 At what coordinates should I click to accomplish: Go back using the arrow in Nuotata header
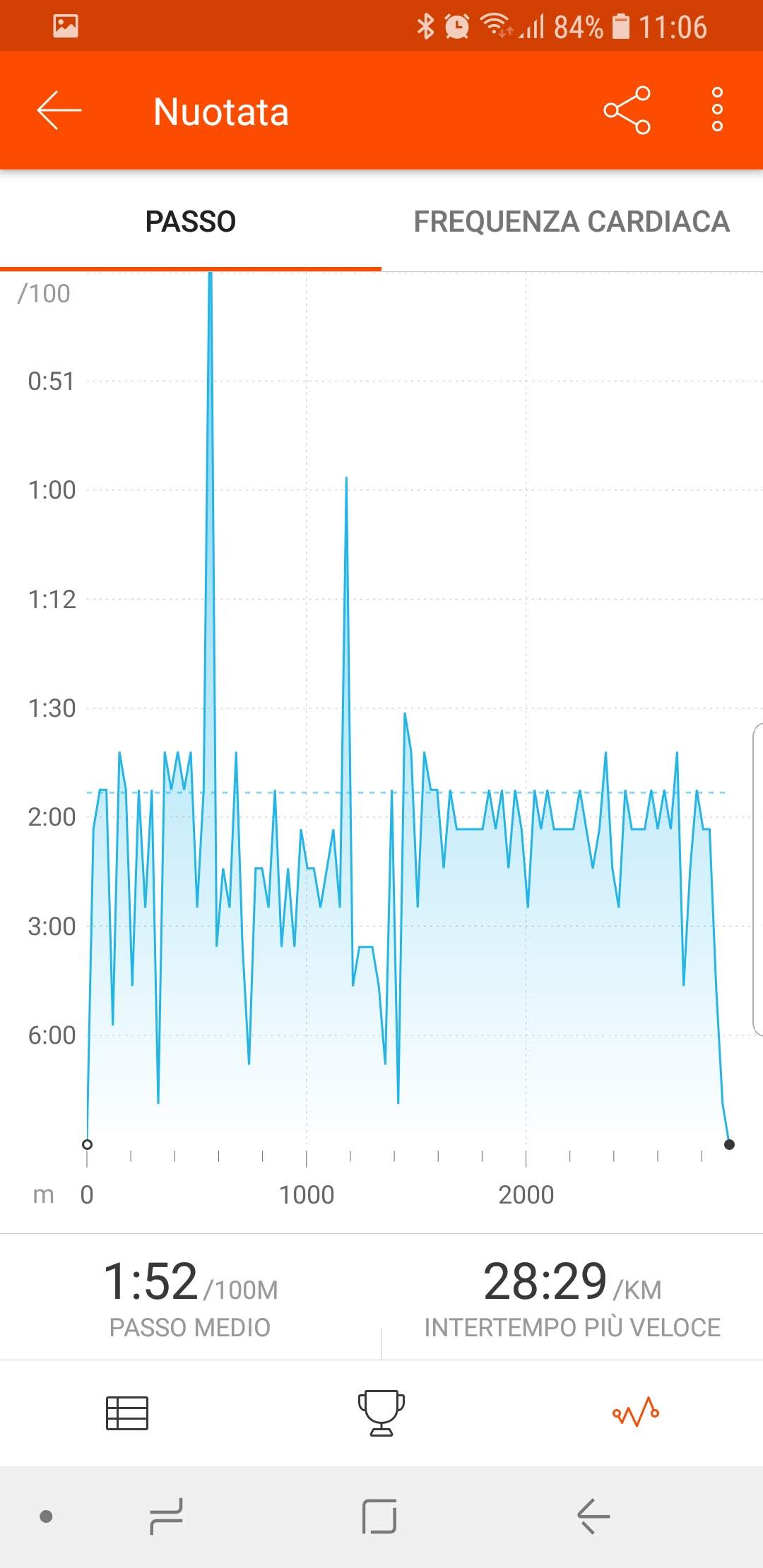pyautogui.click(x=59, y=111)
